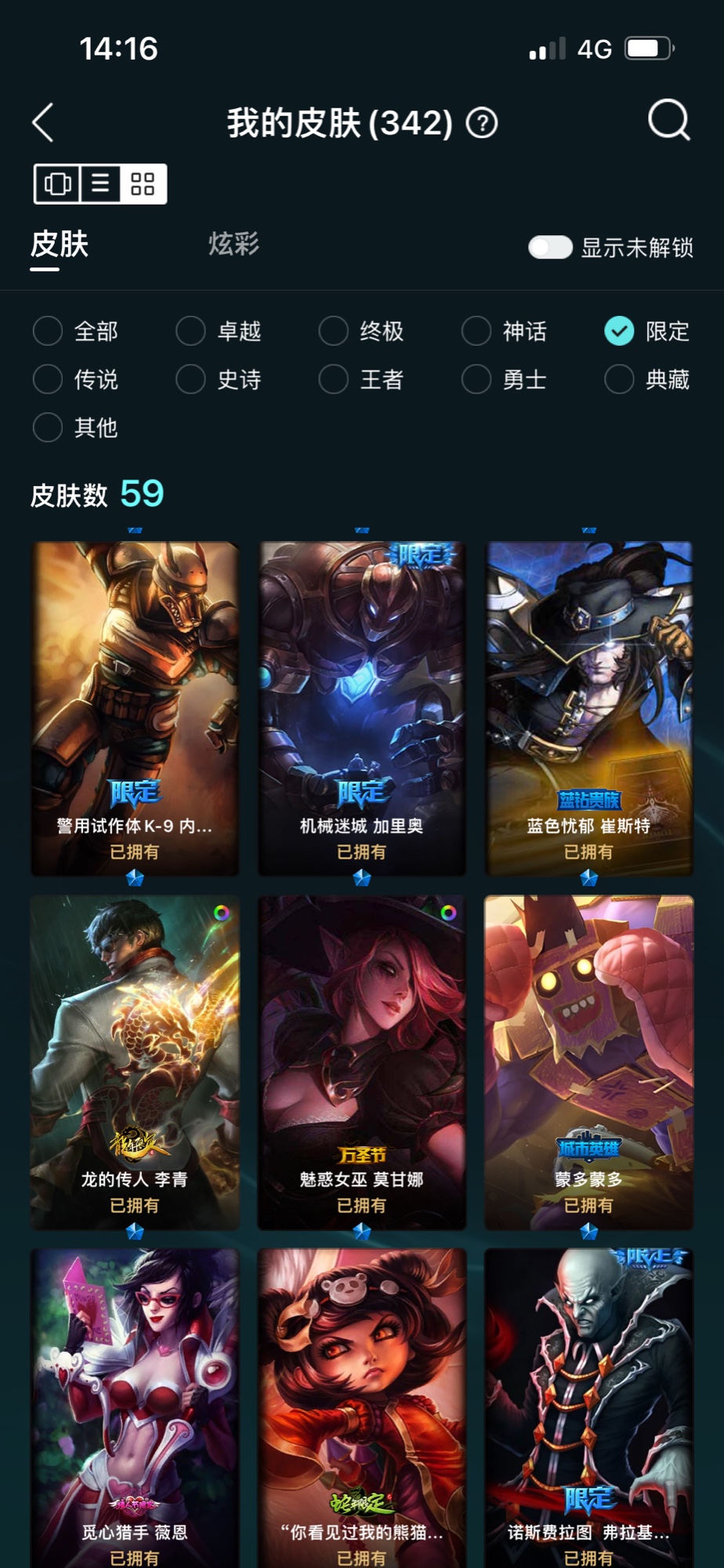Screen dimensions: 724x1568
Task: Open the help question mark icon
Action: 482,124
